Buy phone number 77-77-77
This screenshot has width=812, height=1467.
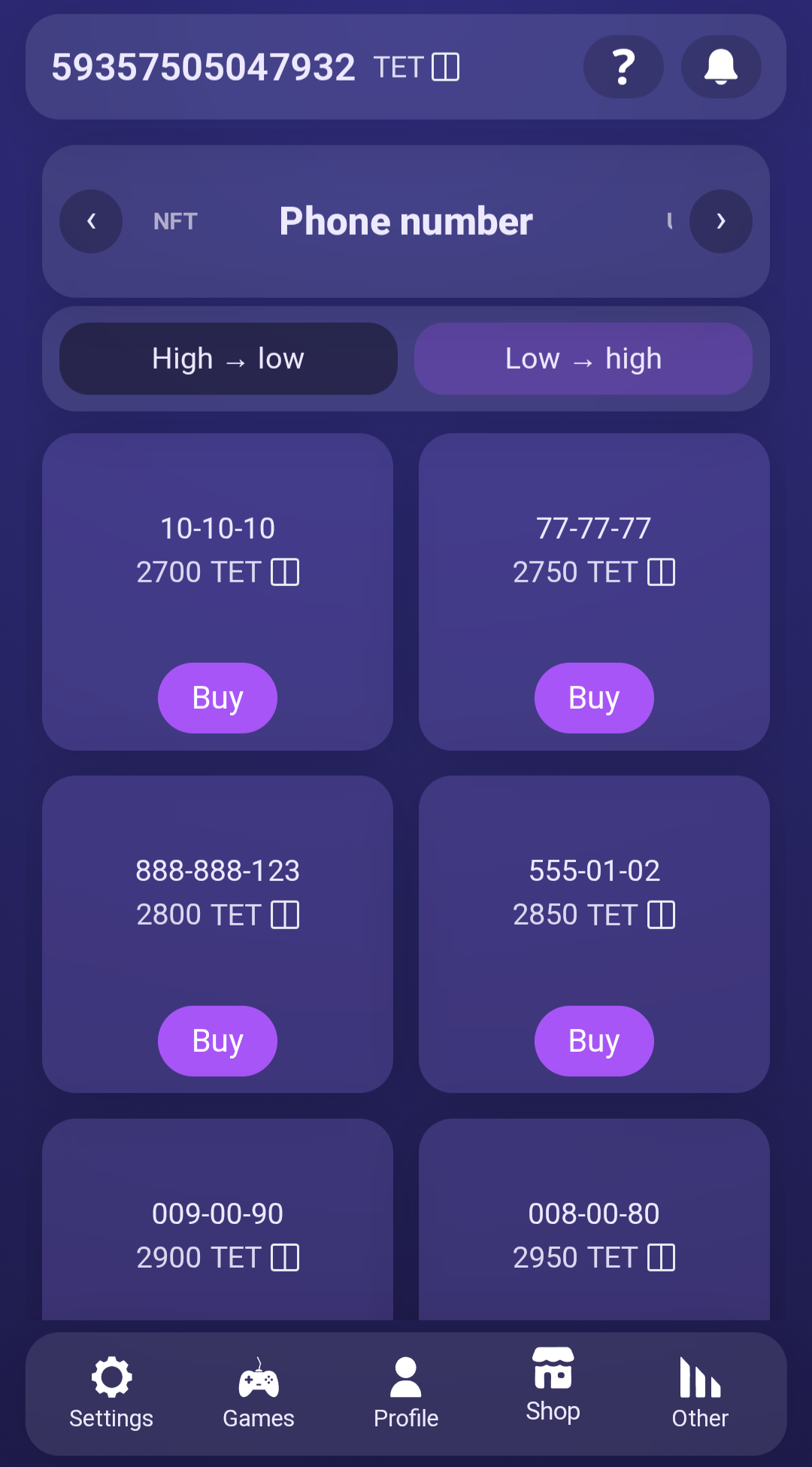pyautogui.click(x=594, y=698)
